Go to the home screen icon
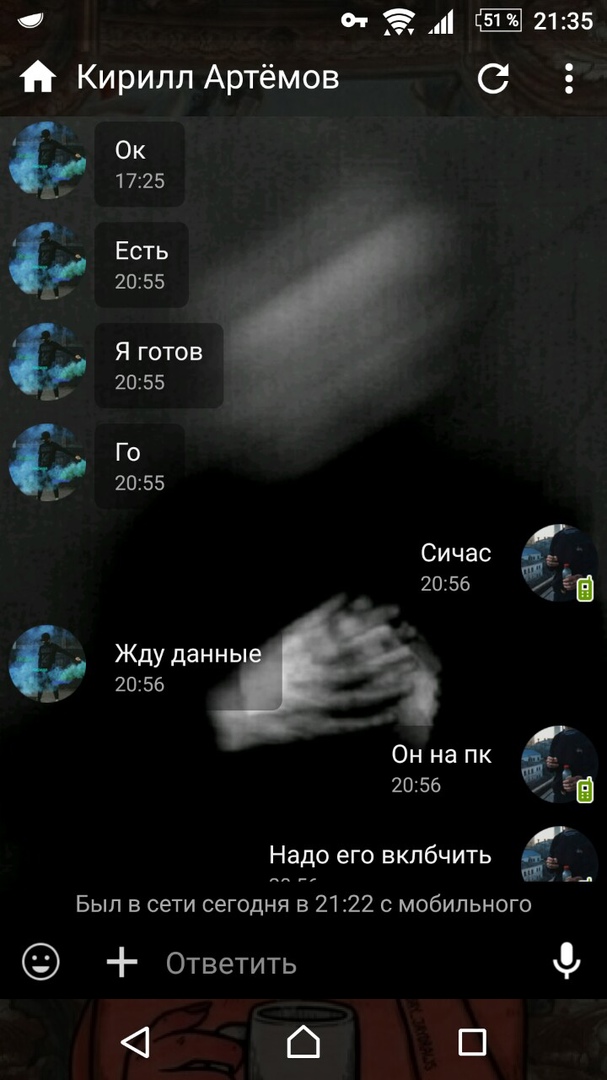 pyautogui.click(x=38, y=78)
